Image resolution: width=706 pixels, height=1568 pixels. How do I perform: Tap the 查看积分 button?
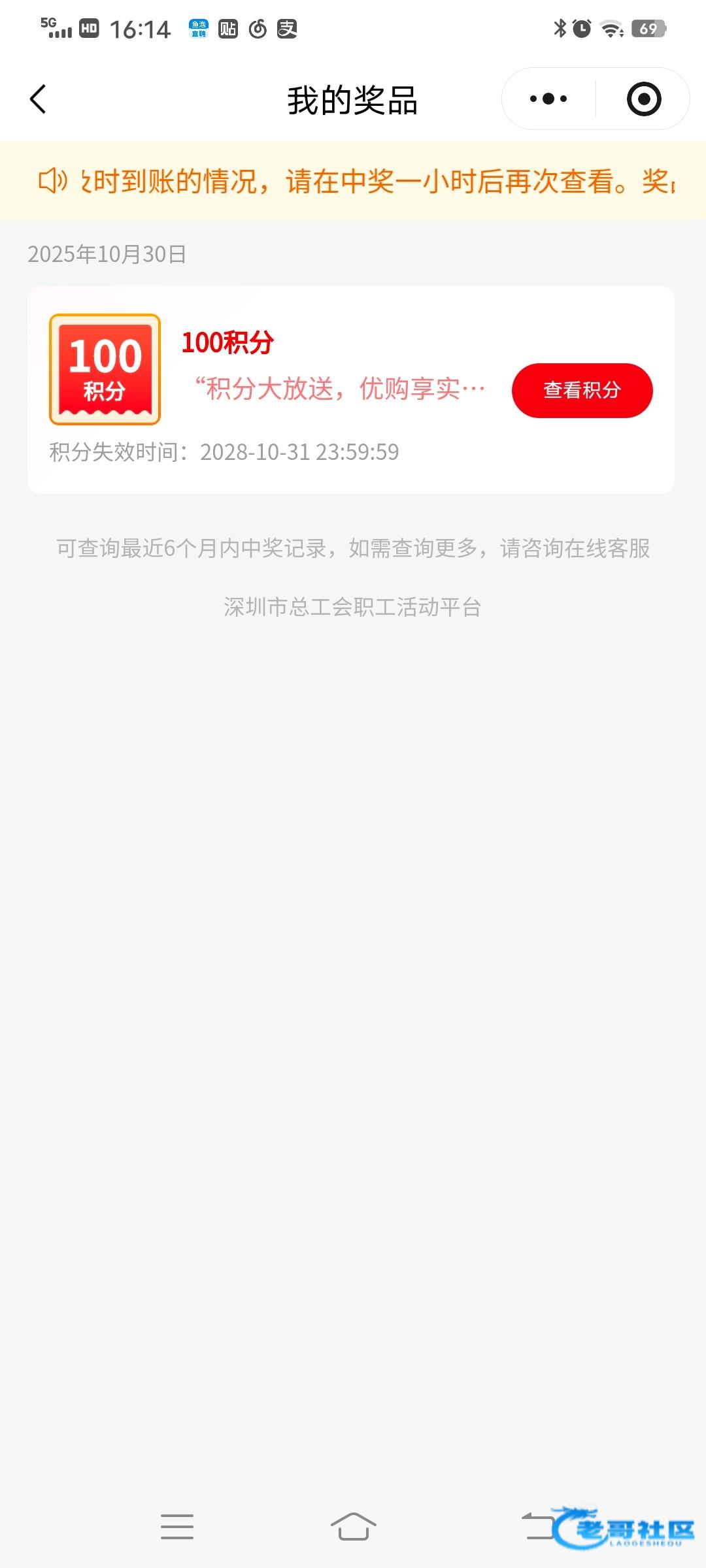coord(582,390)
